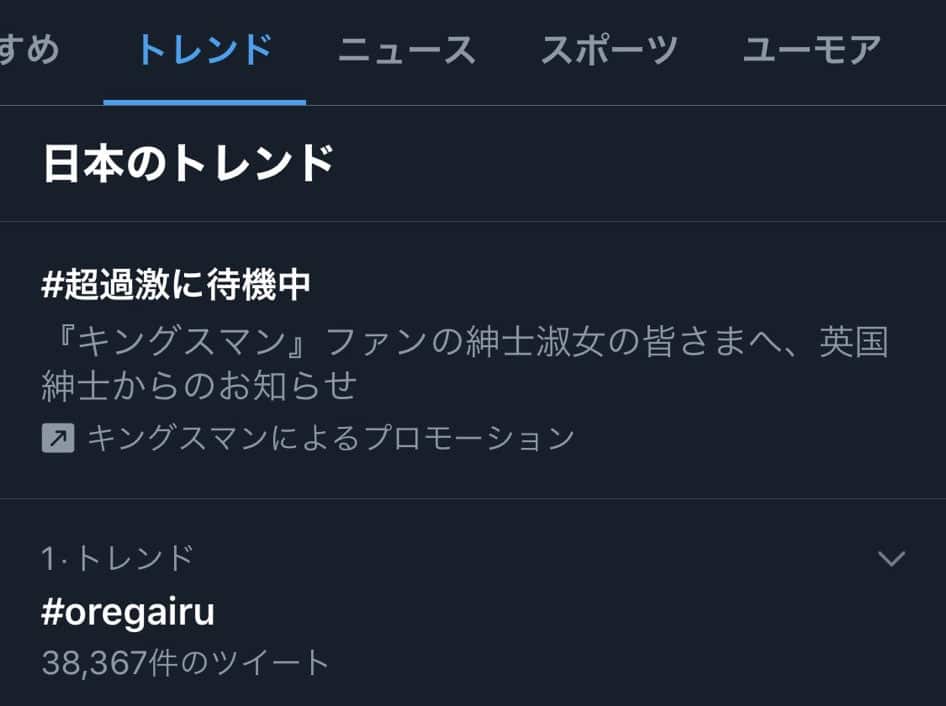This screenshot has width=946, height=706.
Task: Select the トレンド tab
Action: tap(204, 50)
